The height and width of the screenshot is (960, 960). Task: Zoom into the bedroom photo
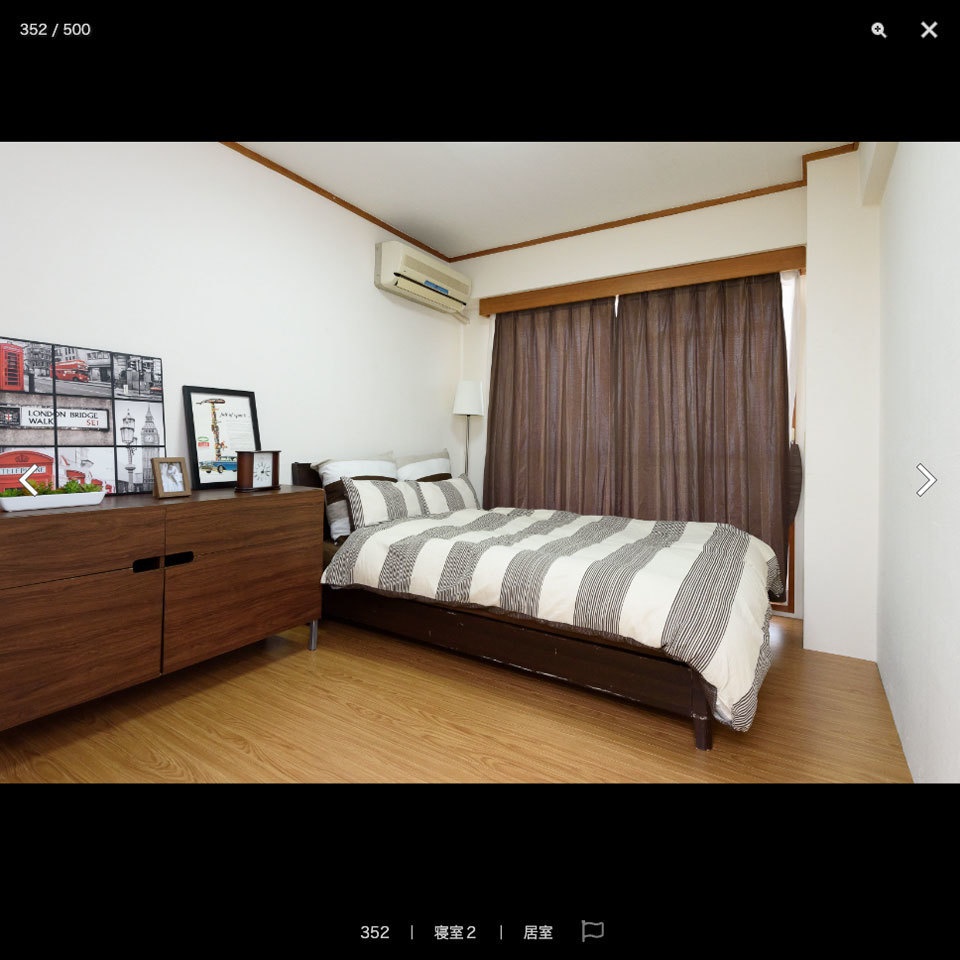pos(878,30)
